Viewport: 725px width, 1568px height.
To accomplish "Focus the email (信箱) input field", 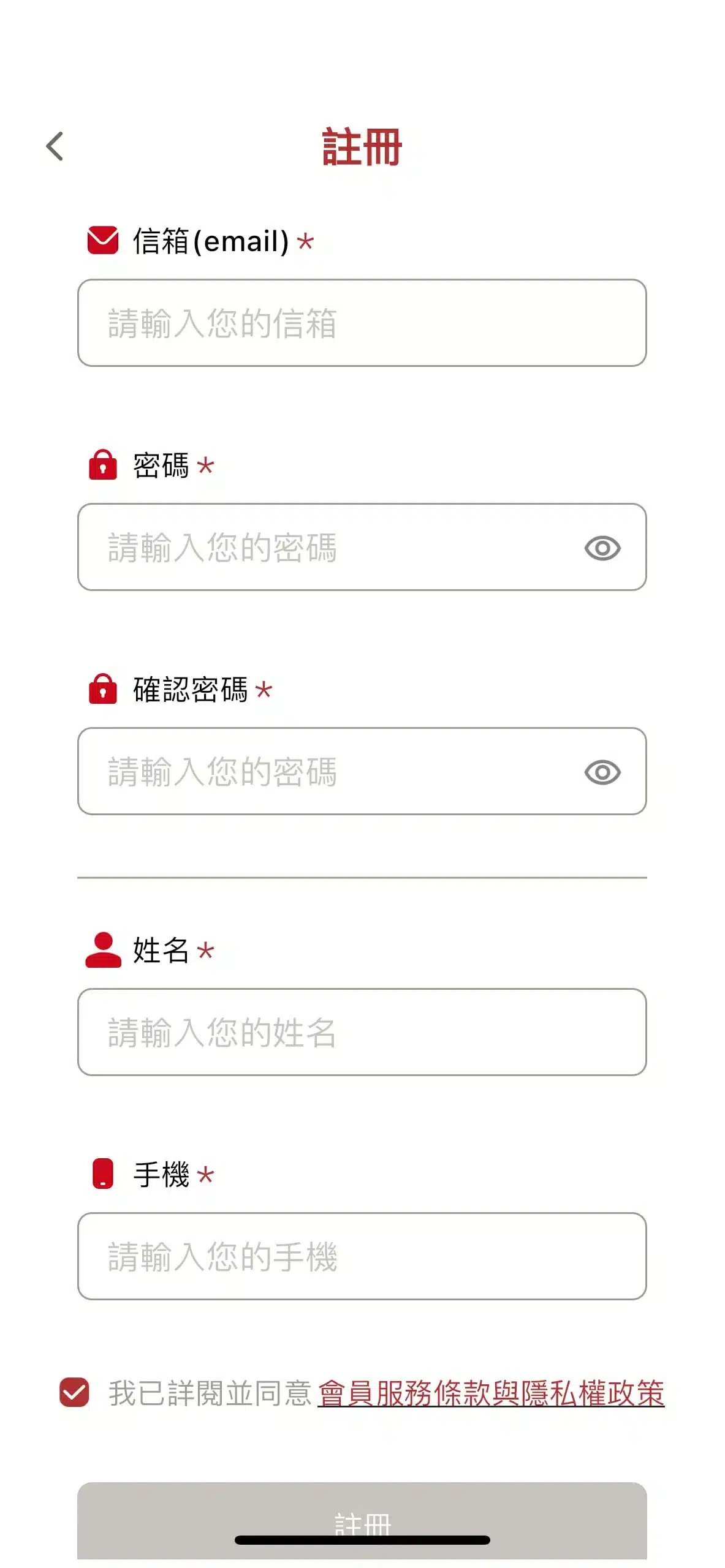I will (x=362, y=323).
